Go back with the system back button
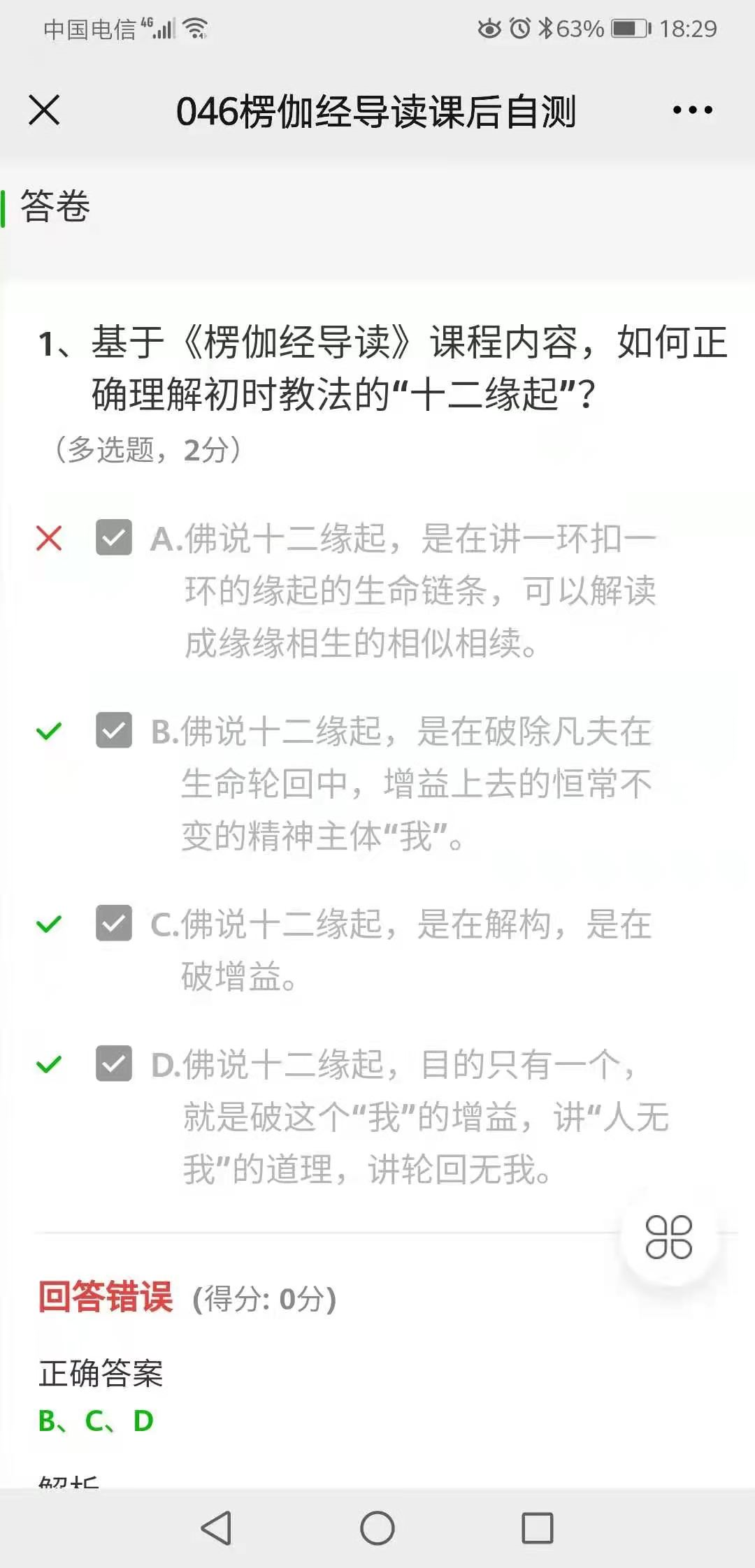The width and height of the screenshot is (755, 1568). [216, 1528]
